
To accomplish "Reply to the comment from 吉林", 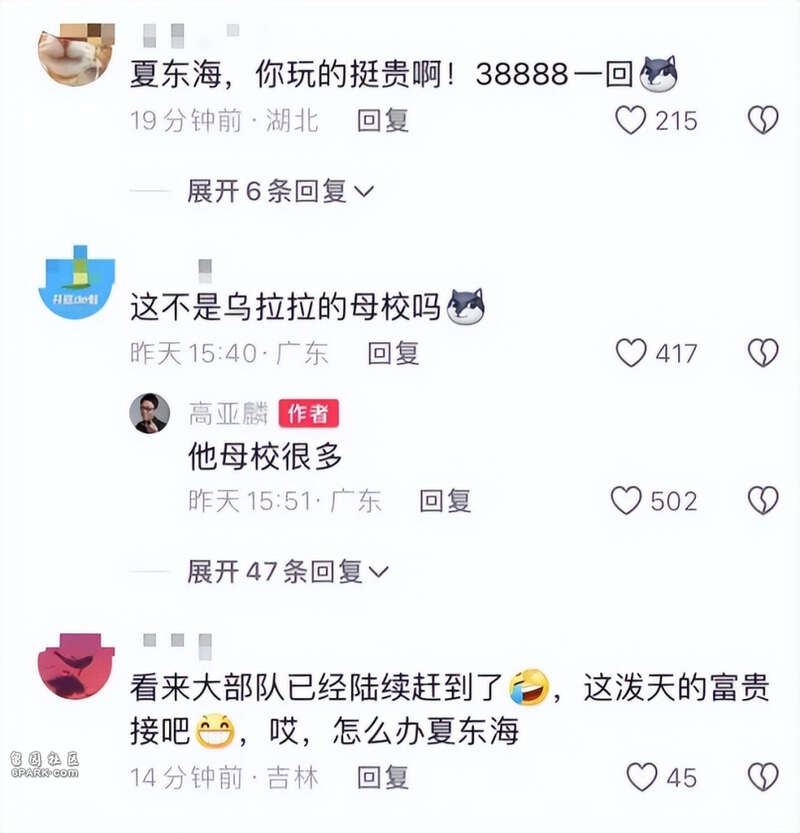I will click(x=383, y=776).
